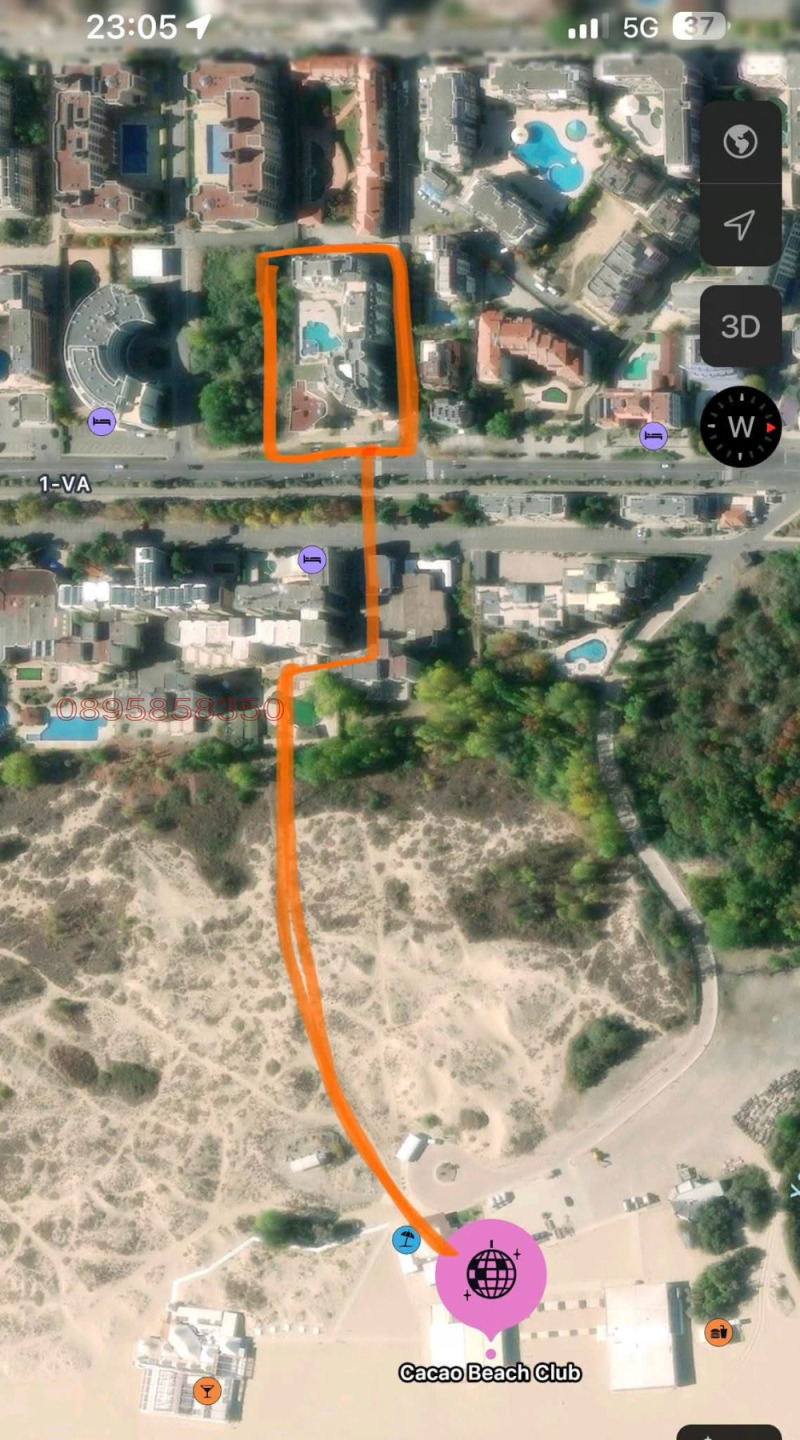Select the beach umbrella place marker
The image size is (800, 1440).
[x=406, y=1240]
